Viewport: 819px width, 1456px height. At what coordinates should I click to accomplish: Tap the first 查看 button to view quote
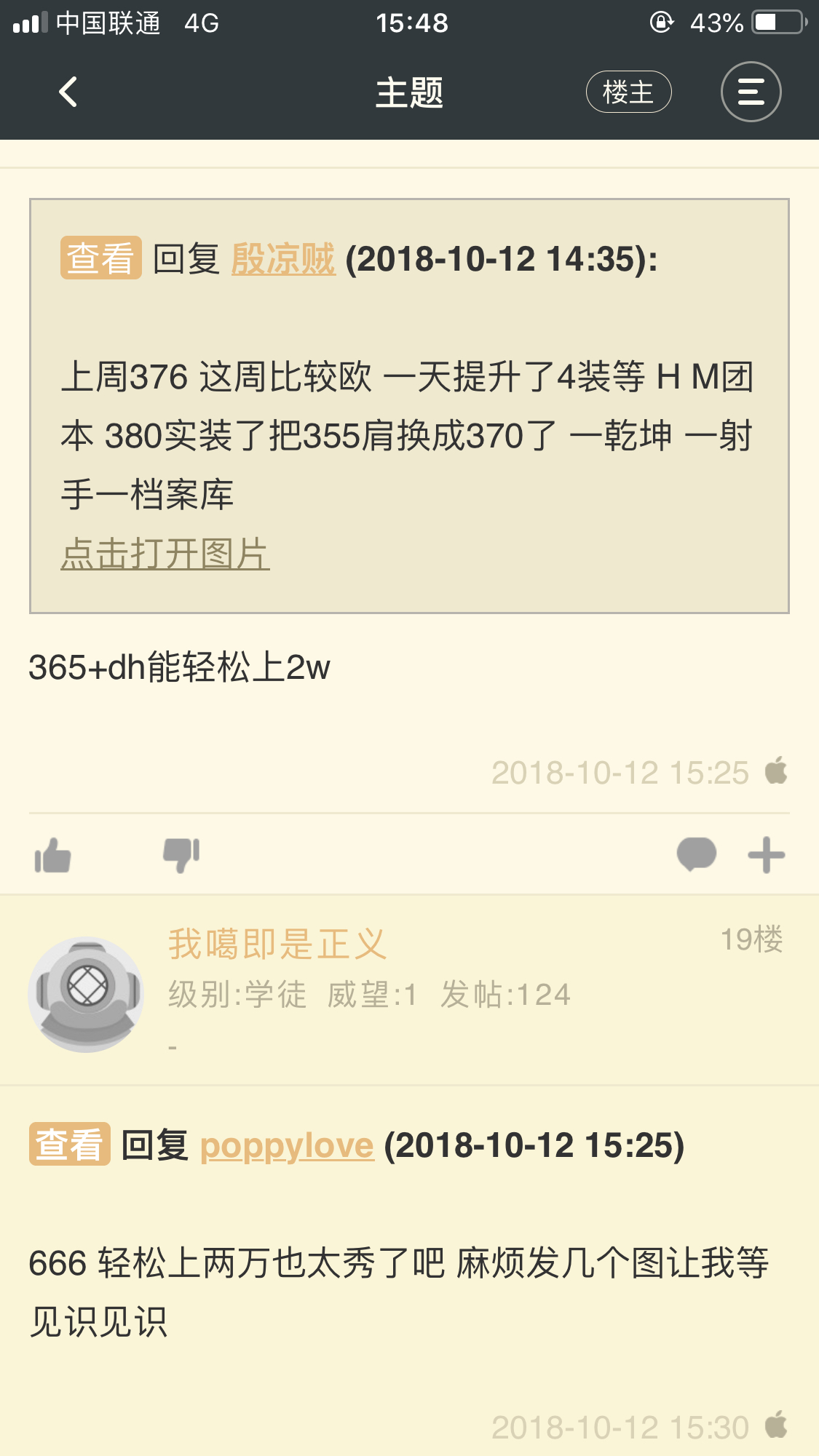pos(100,258)
